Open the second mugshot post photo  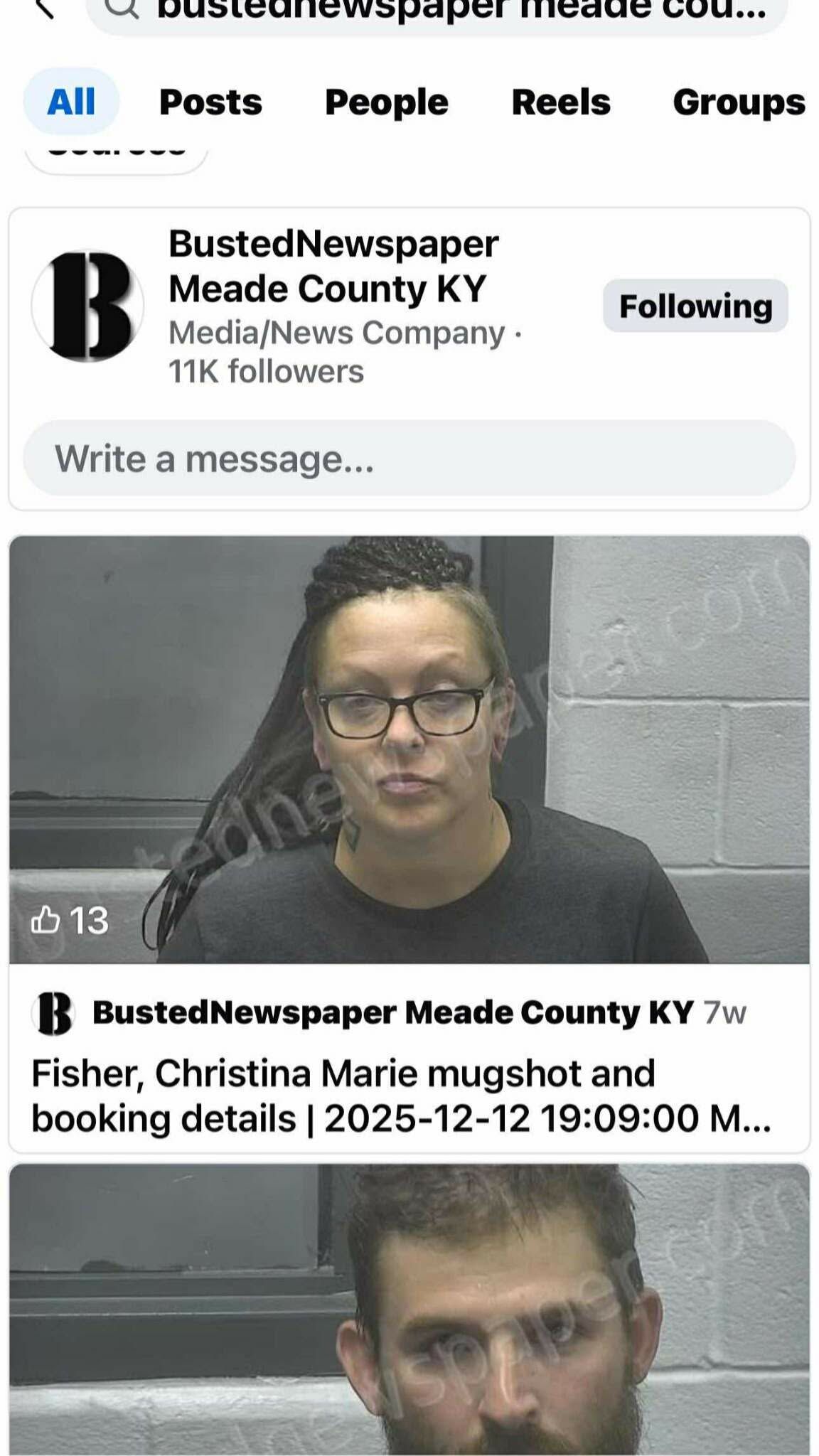pyautogui.click(x=409, y=1310)
